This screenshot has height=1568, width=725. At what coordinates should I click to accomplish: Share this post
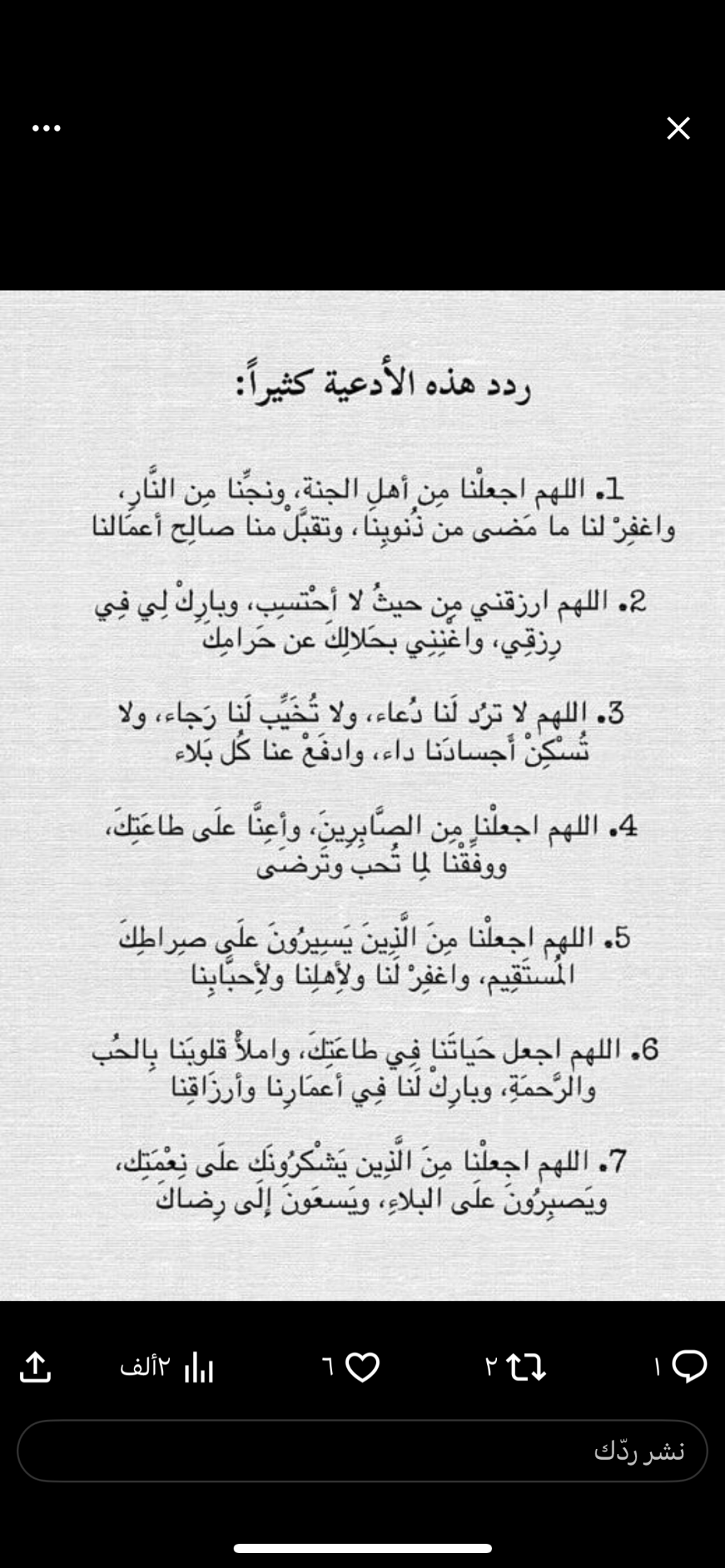coord(35,1367)
